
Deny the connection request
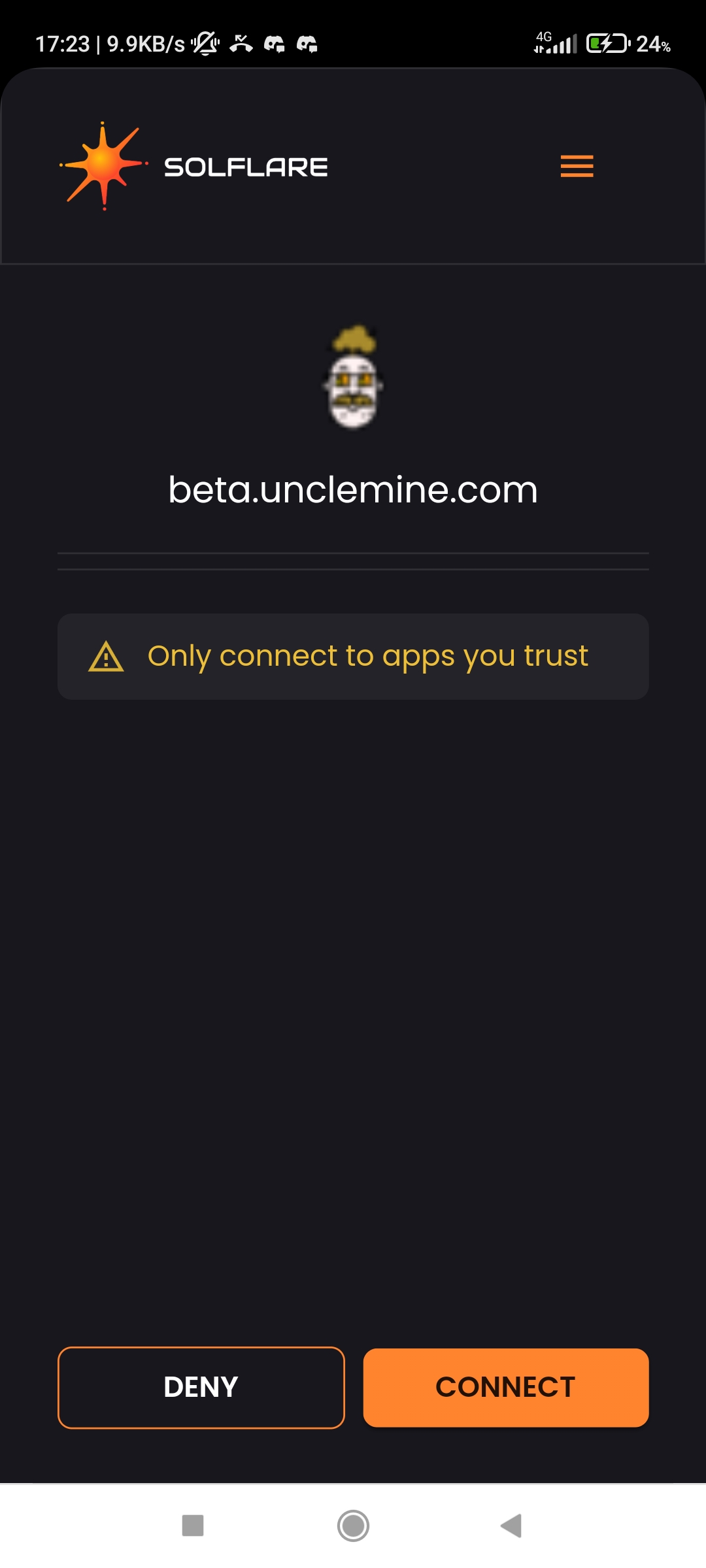pyautogui.click(x=201, y=1388)
